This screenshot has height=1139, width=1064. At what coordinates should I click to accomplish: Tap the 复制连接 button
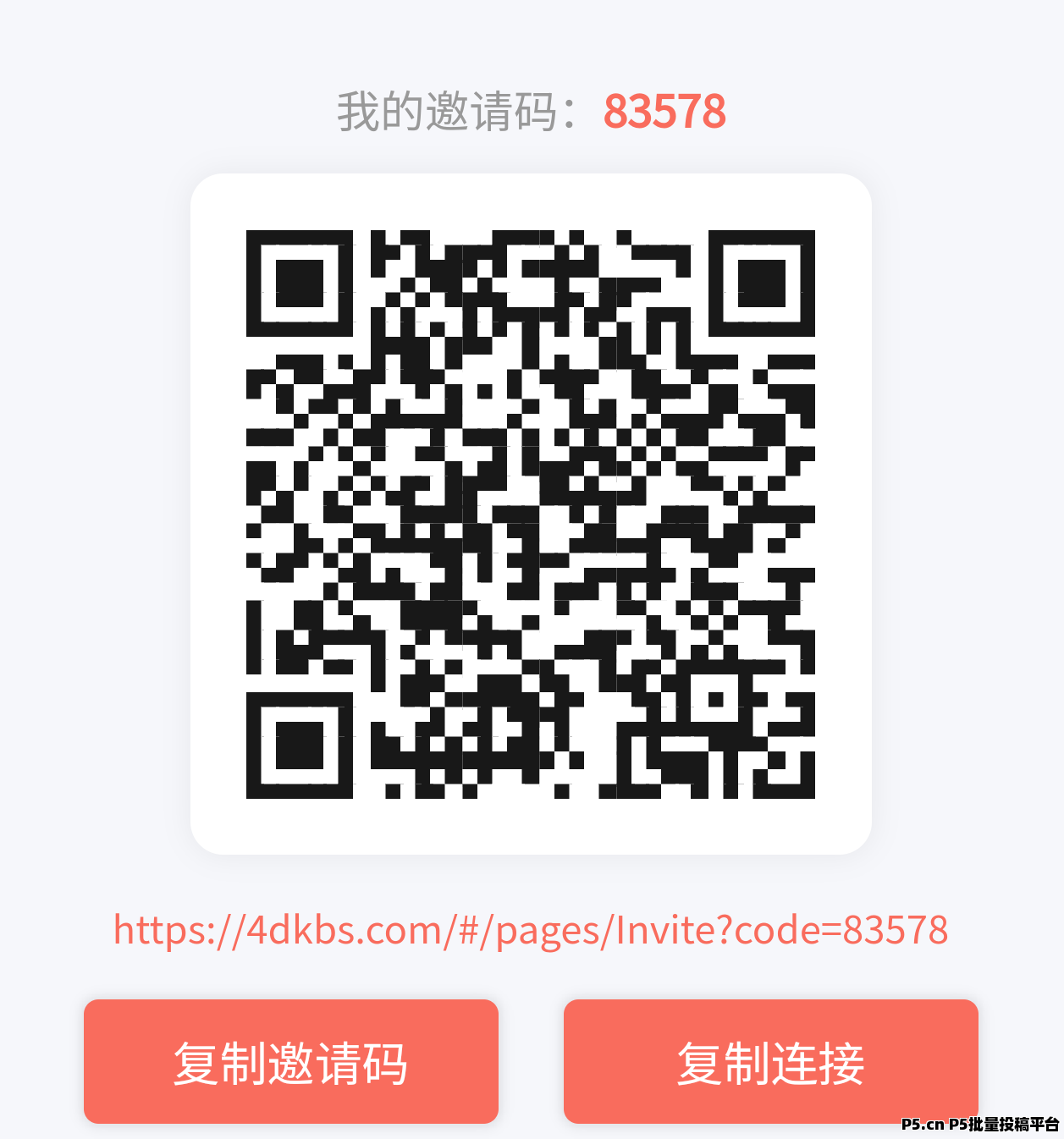tap(770, 1062)
